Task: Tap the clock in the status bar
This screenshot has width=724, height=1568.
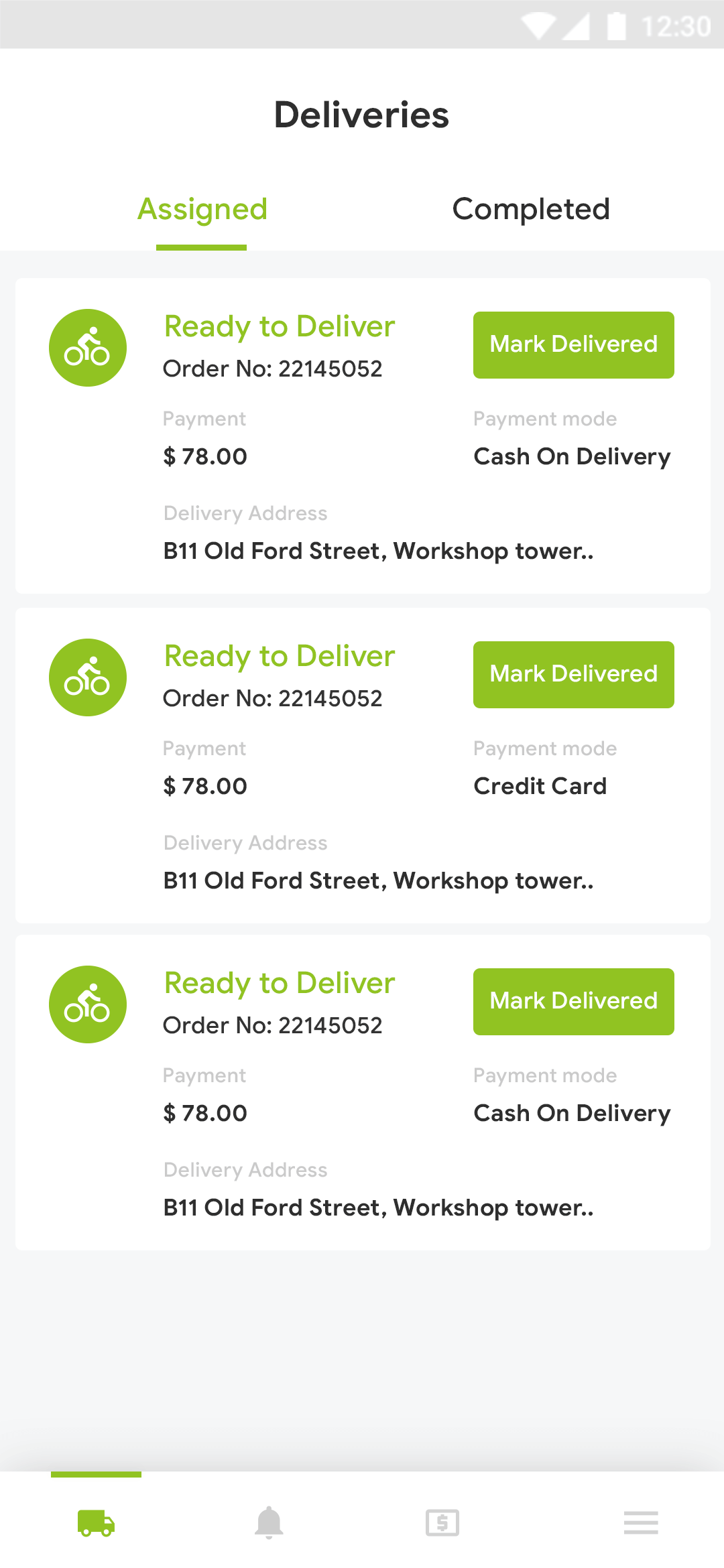Action: click(676, 25)
